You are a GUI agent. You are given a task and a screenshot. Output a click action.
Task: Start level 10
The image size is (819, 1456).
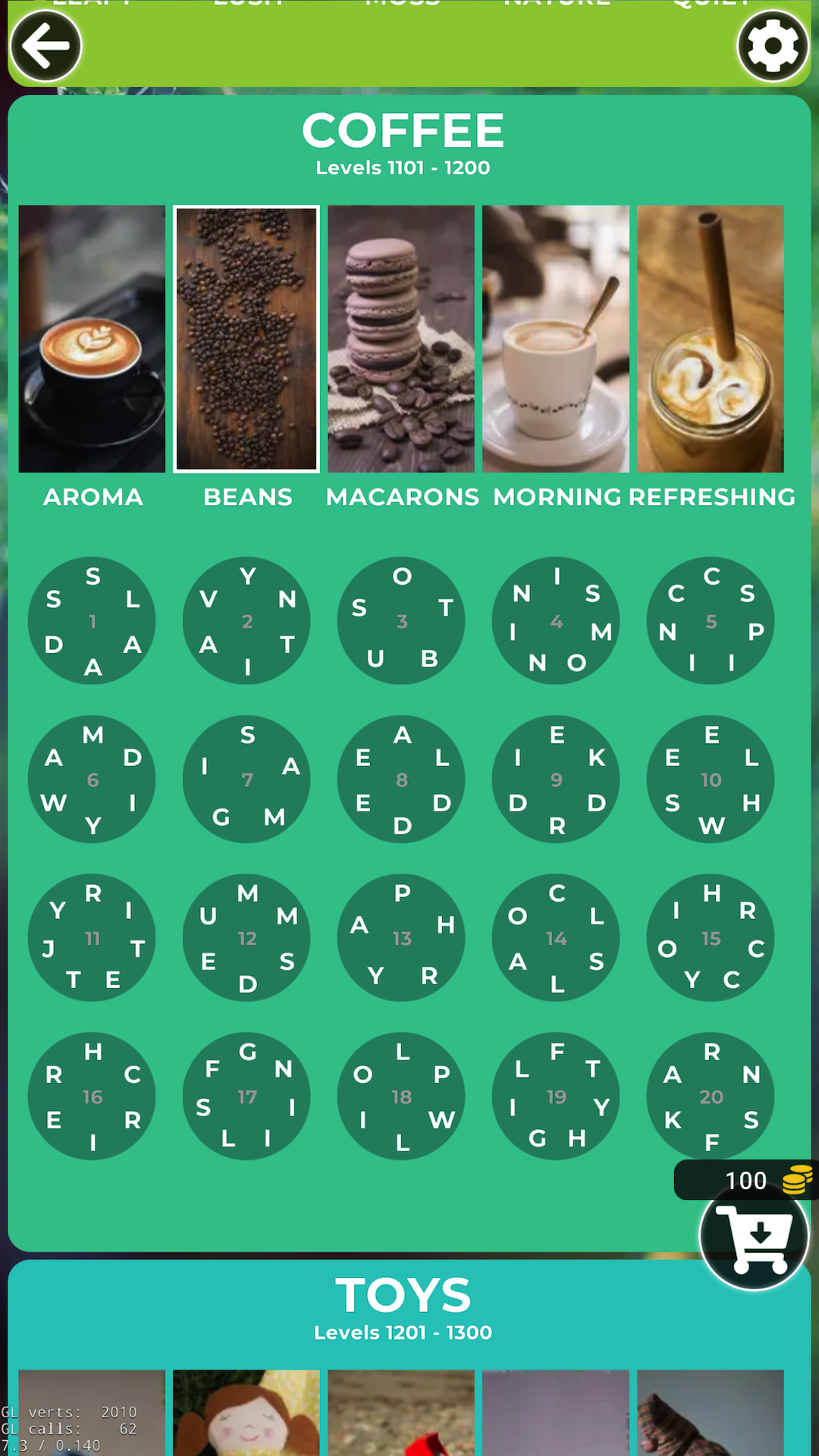coord(711,780)
